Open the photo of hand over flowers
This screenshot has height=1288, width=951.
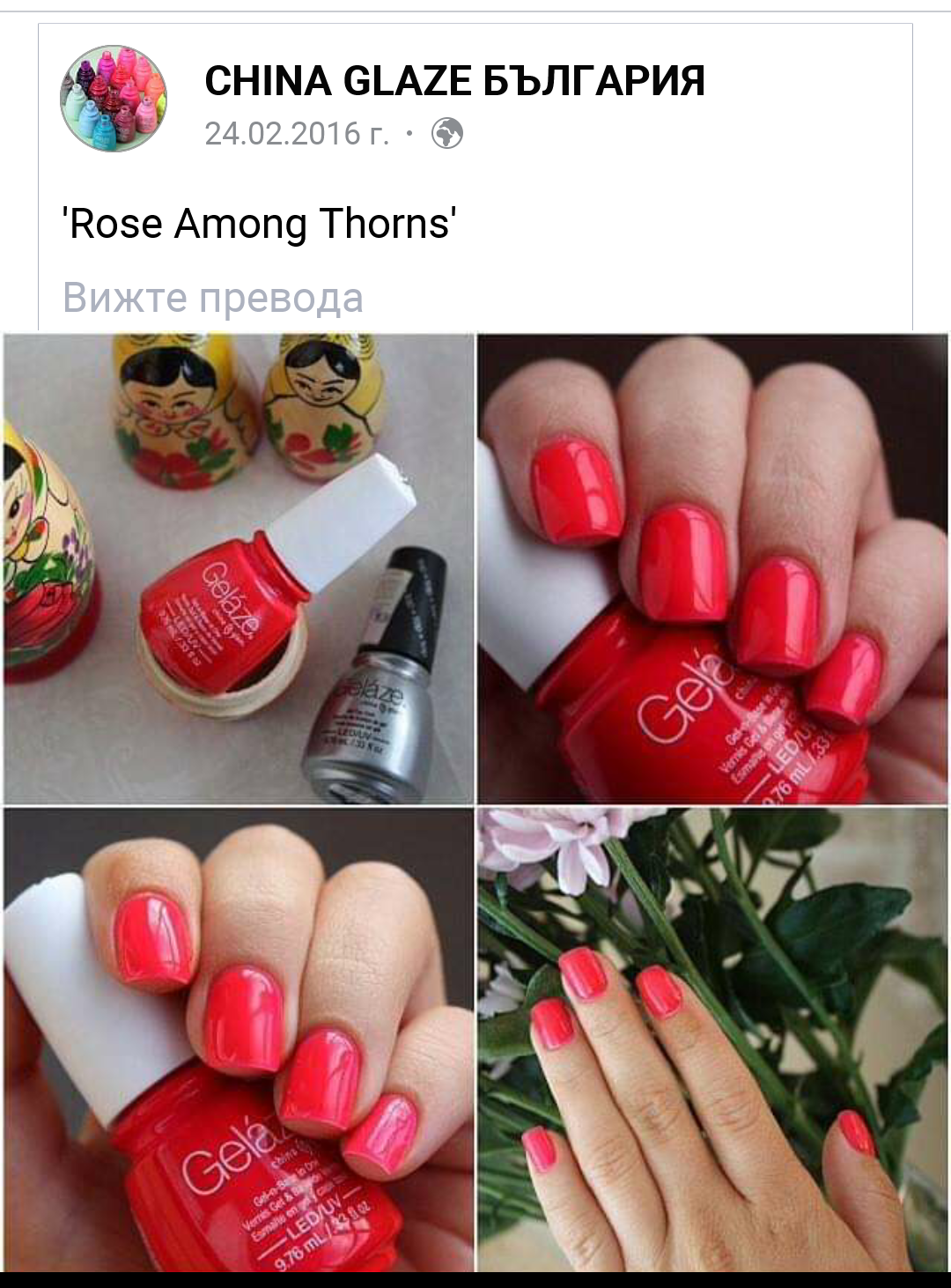pyautogui.click(x=712, y=1040)
